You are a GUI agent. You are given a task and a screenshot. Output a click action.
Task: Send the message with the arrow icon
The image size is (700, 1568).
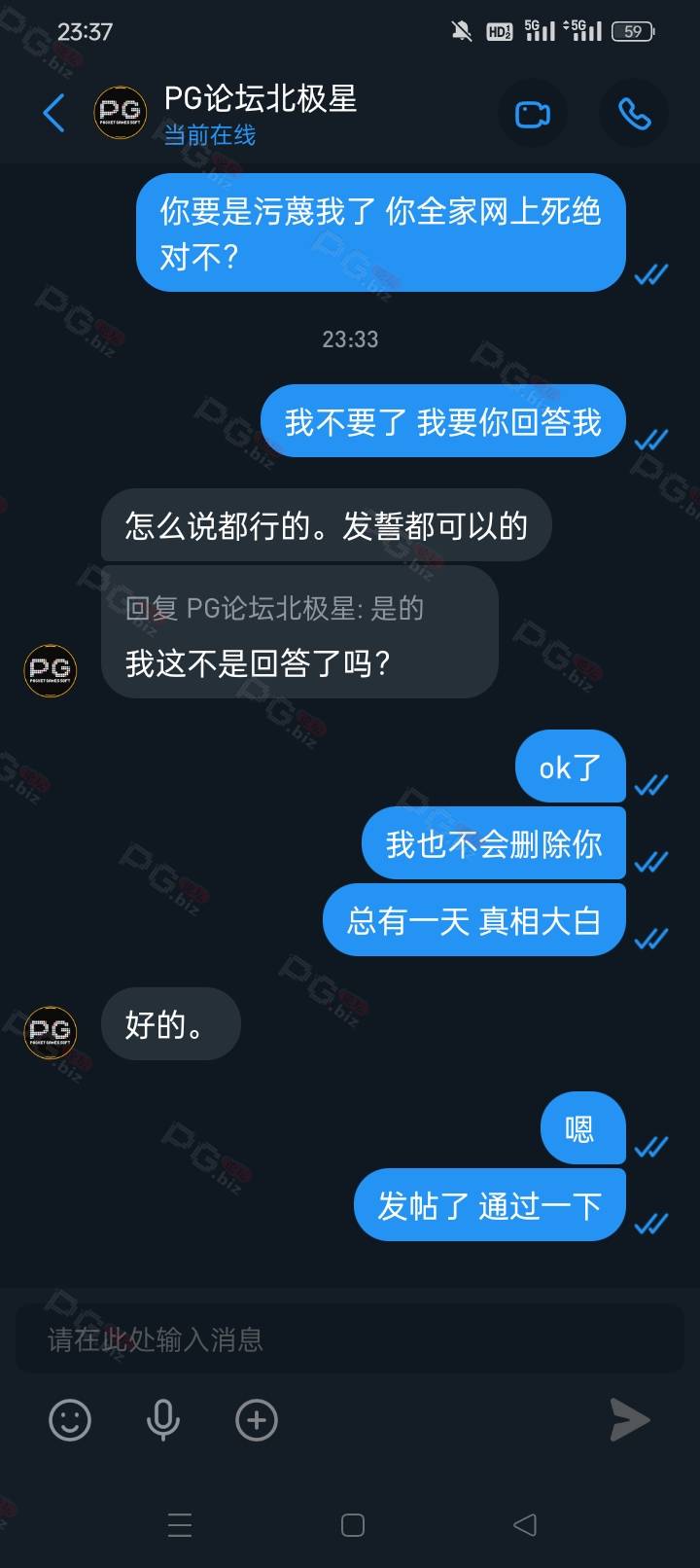[x=629, y=1420]
